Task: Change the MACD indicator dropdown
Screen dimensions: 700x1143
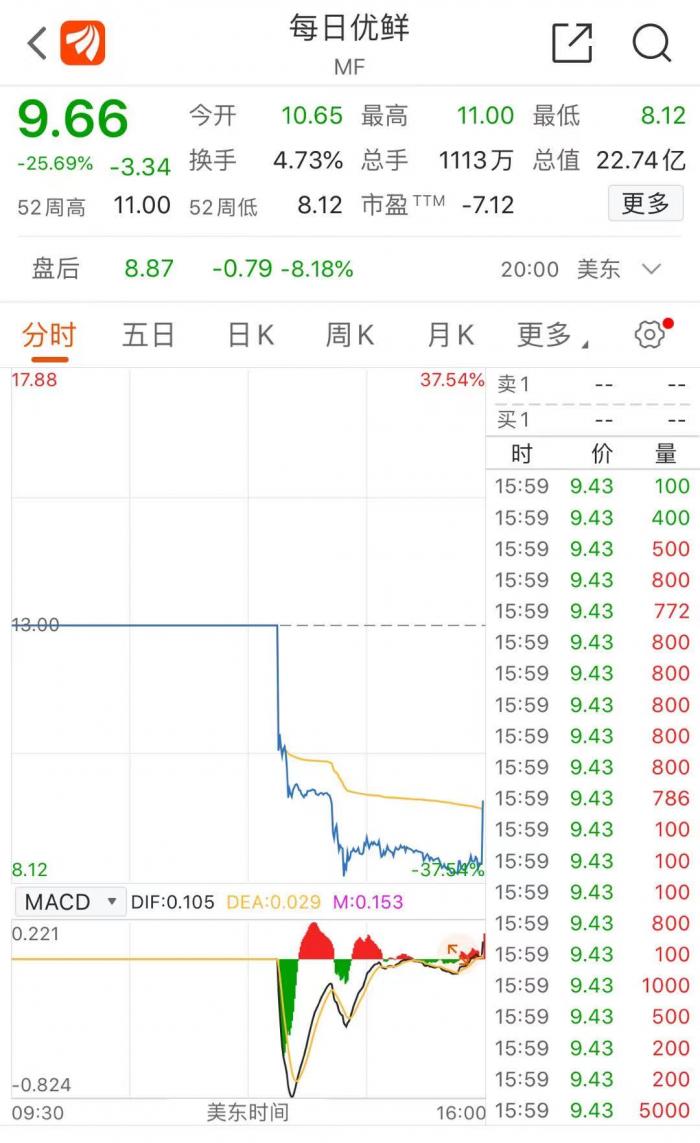Action: point(69,902)
